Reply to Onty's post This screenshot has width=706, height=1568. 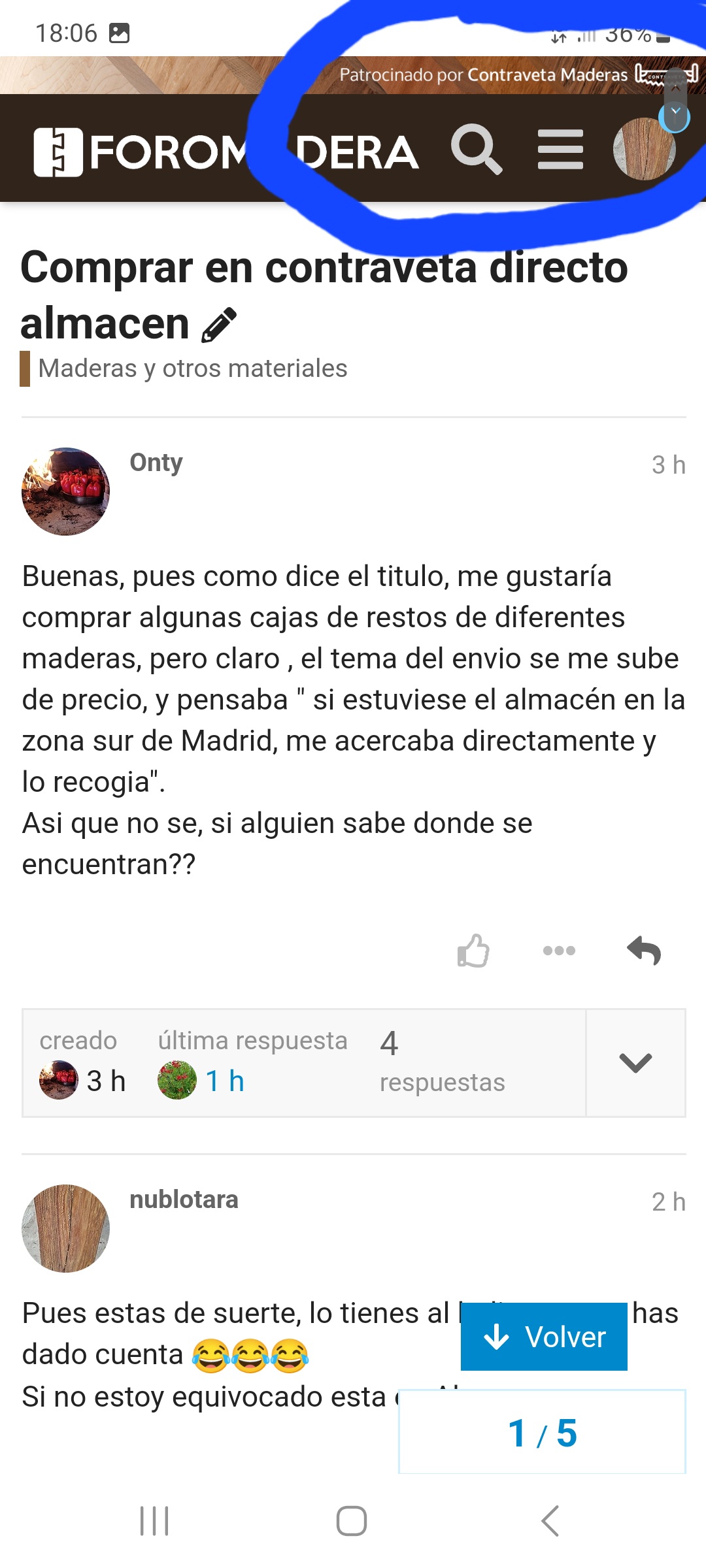click(644, 951)
